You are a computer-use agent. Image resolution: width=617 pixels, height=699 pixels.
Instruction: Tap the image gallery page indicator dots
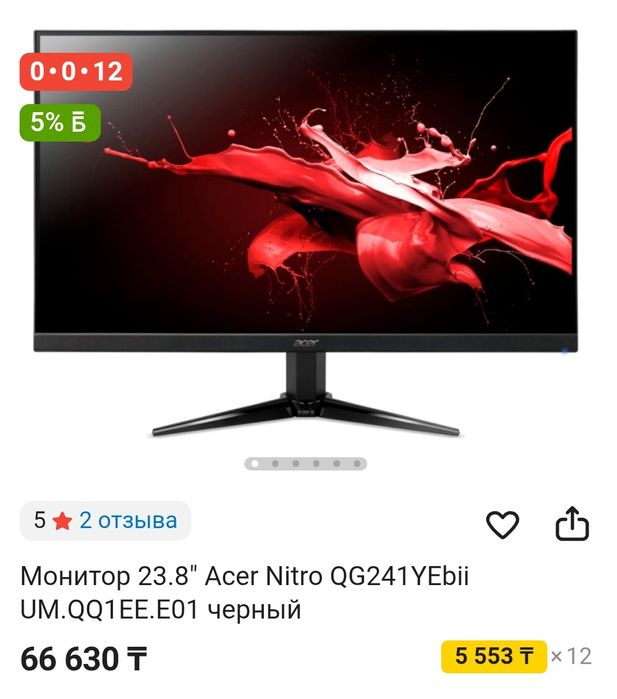(306, 463)
